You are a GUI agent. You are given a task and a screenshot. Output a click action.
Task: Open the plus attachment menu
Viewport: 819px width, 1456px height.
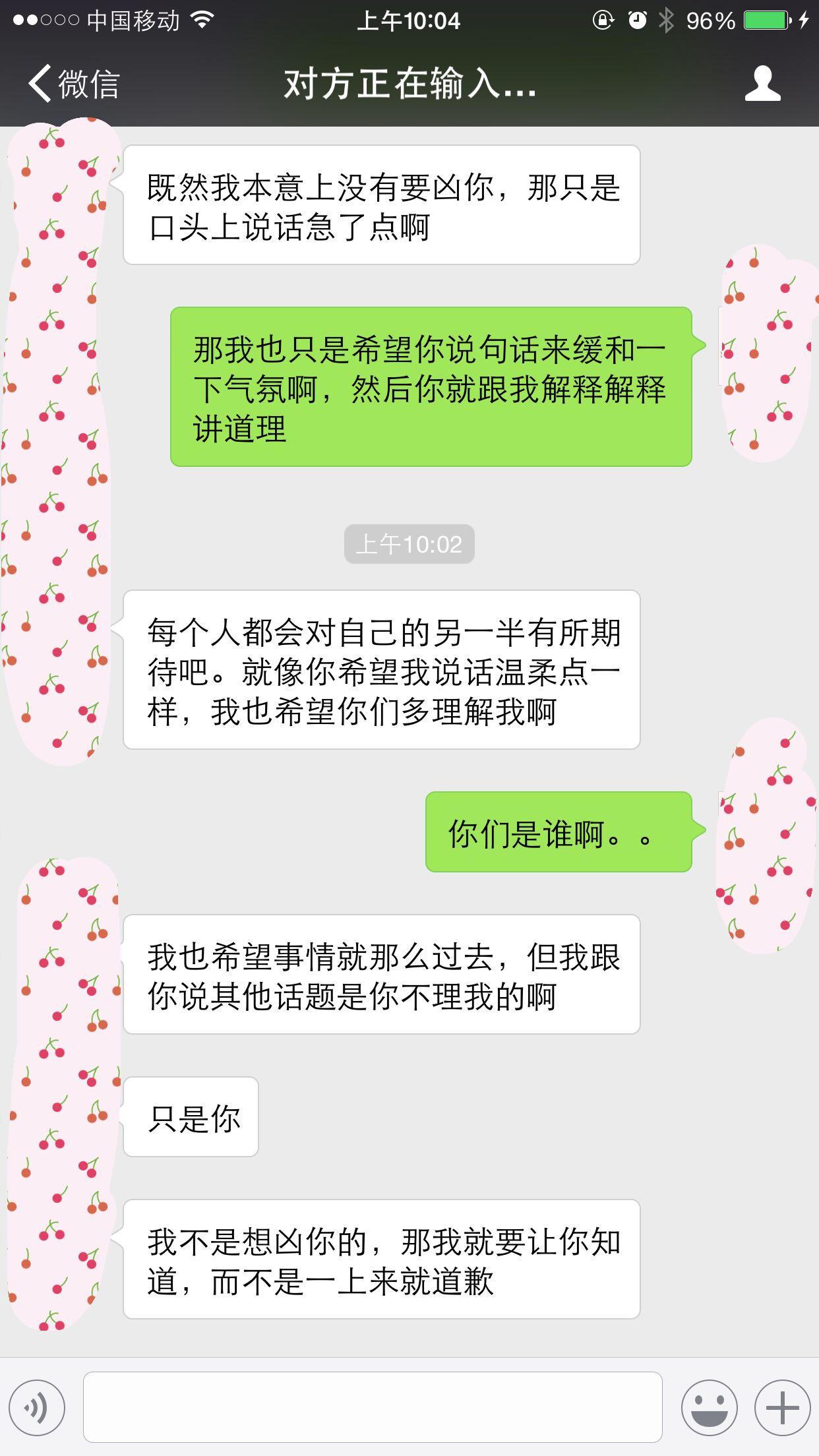click(x=782, y=1408)
